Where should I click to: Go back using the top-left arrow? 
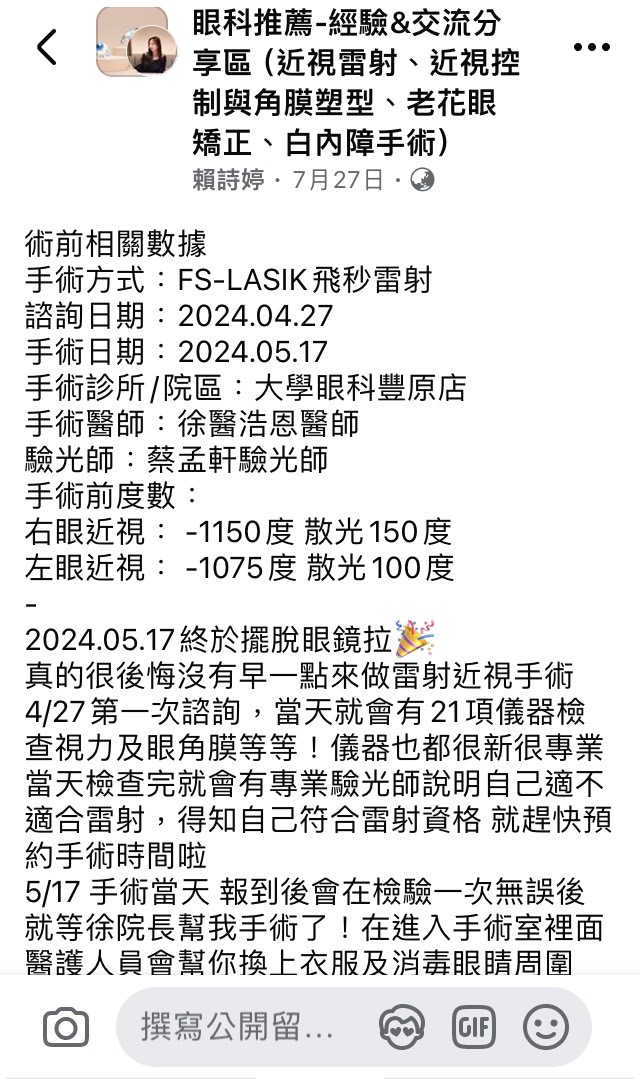46,46
